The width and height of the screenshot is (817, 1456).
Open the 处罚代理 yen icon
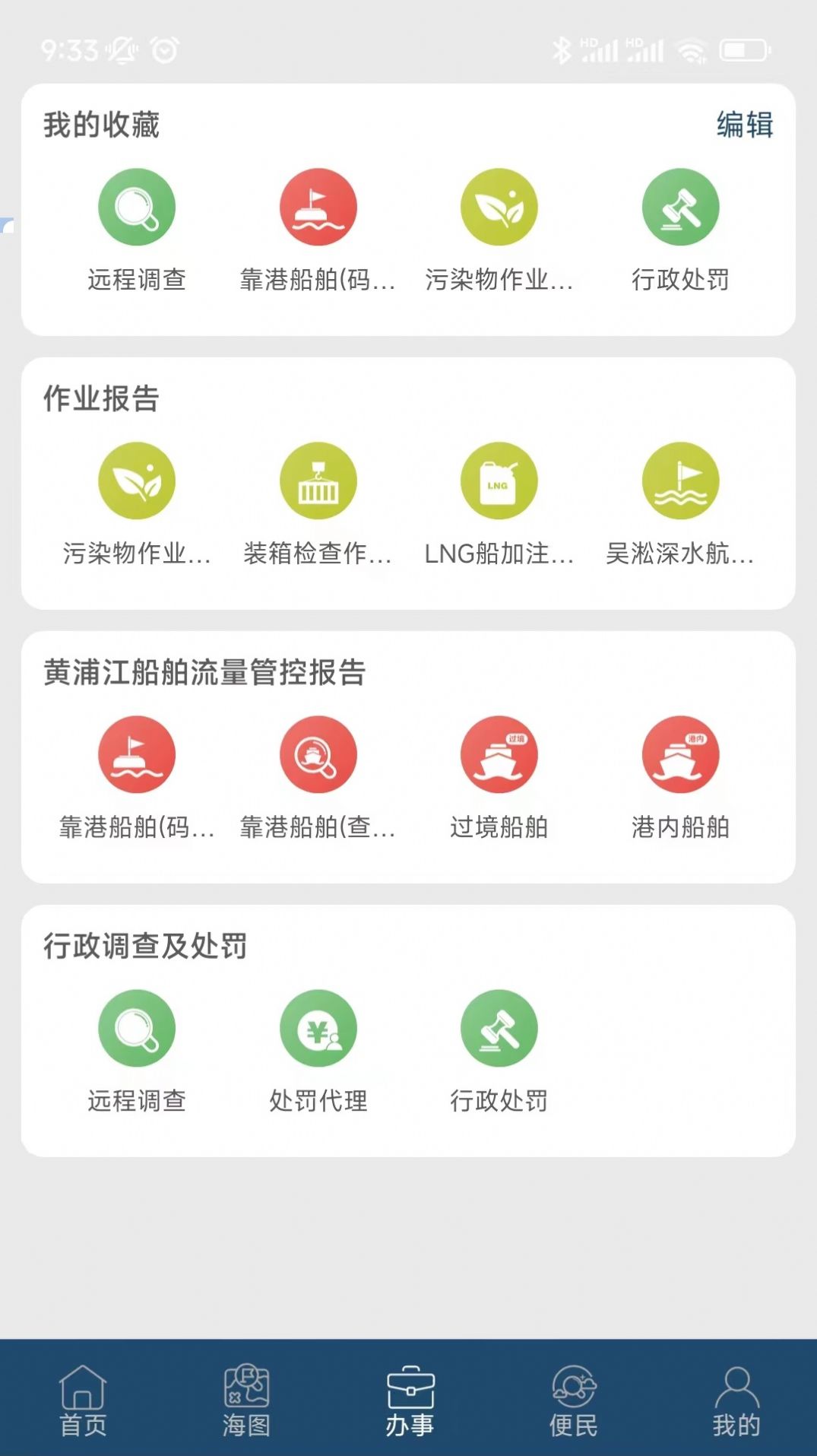[318, 1027]
